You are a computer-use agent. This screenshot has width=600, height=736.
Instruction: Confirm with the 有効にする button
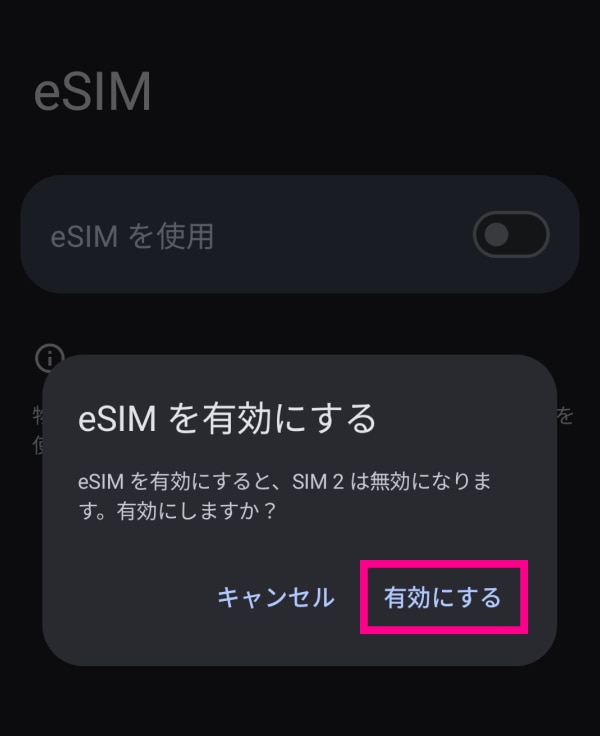[x=443, y=598]
